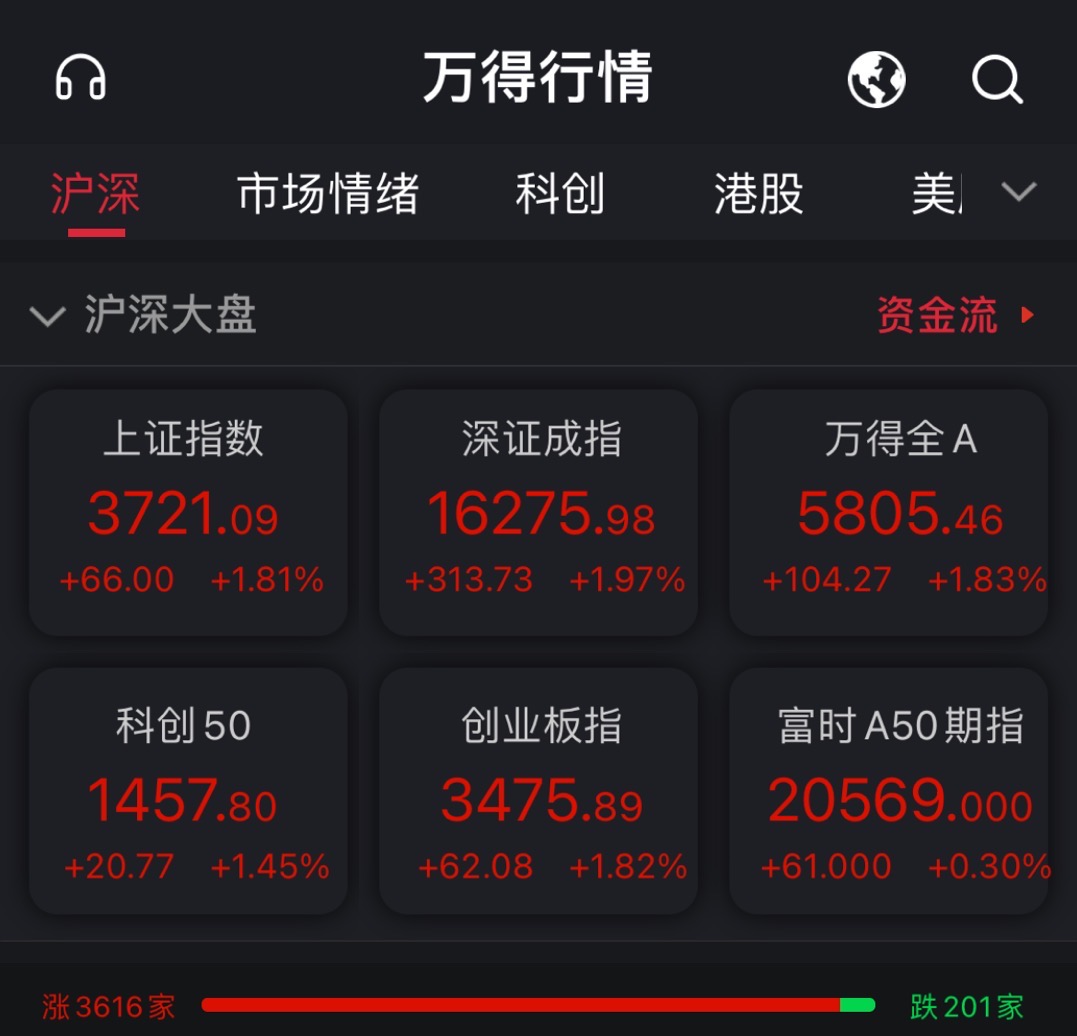Open the global markets globe icon
This screenshot has width=1077, height=1036.
click(x=876, y=79)
